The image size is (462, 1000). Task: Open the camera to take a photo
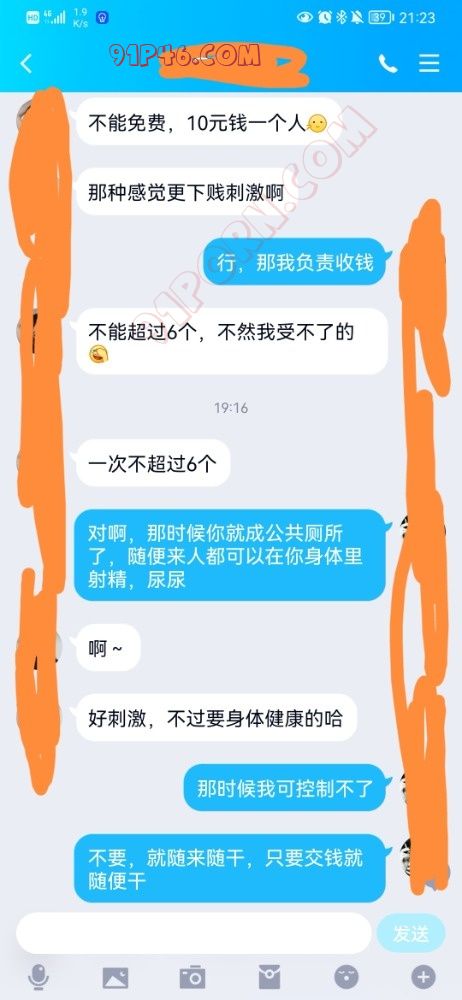[x=192, y=977]
